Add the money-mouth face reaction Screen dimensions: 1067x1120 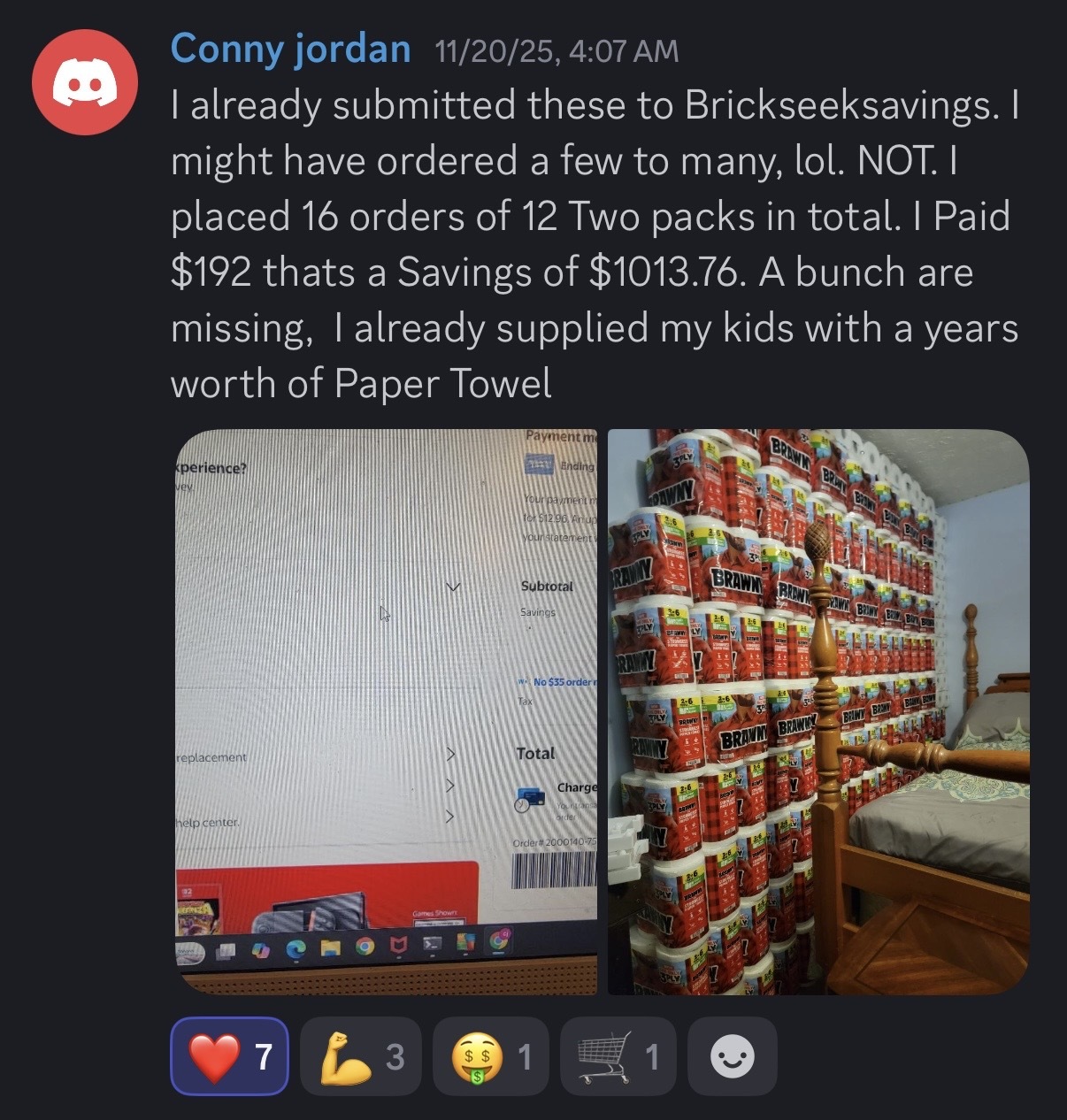pos(491,1056)
